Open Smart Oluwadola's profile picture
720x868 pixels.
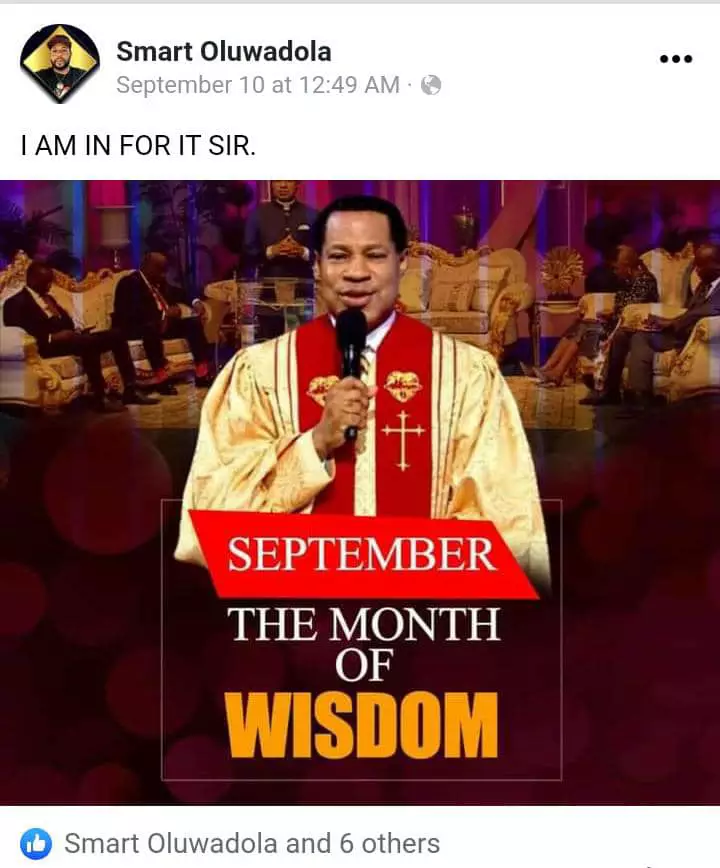tap(60, 64)
